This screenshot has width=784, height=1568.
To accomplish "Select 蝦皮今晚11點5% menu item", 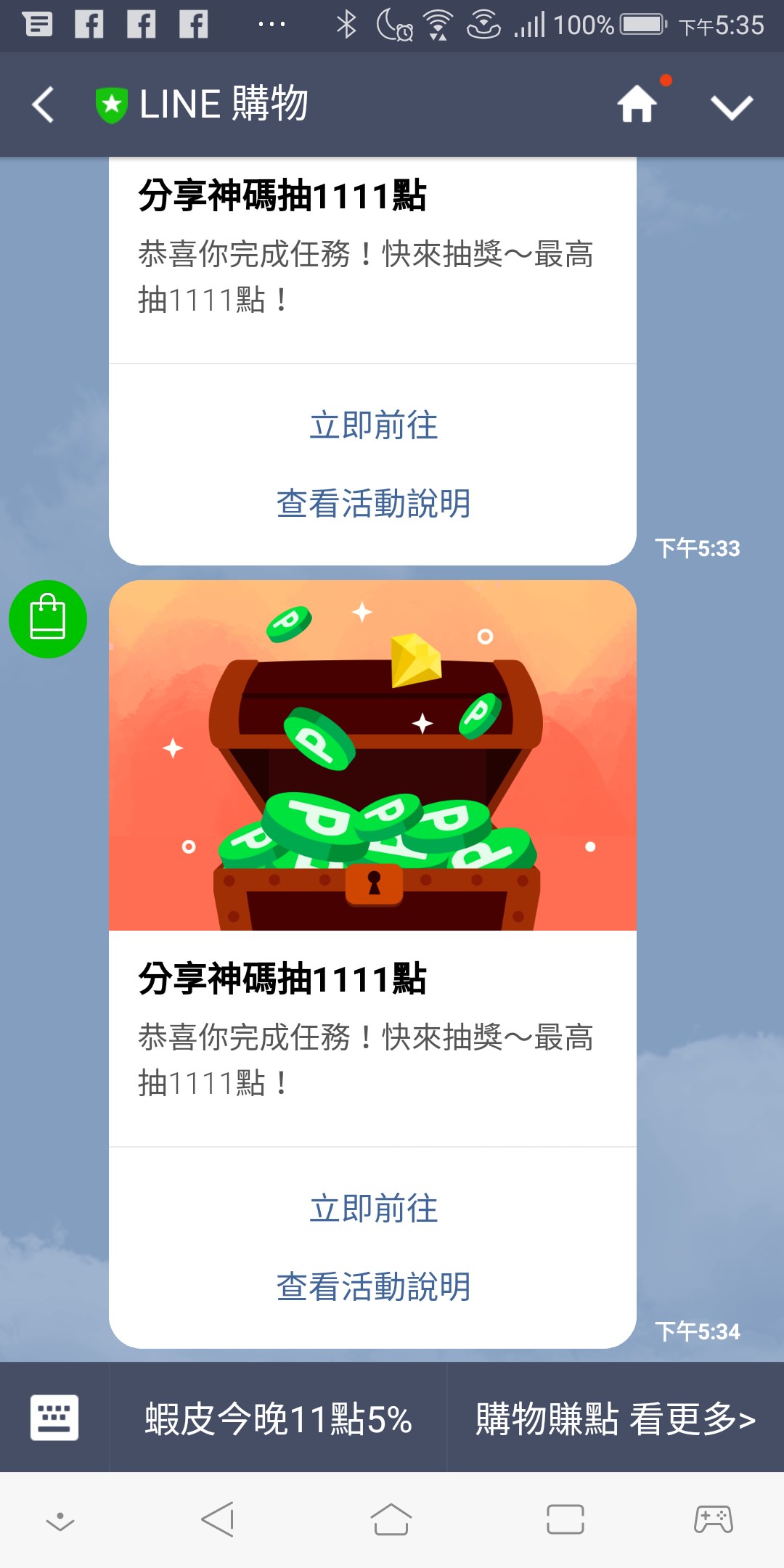I will (278, 1418).
